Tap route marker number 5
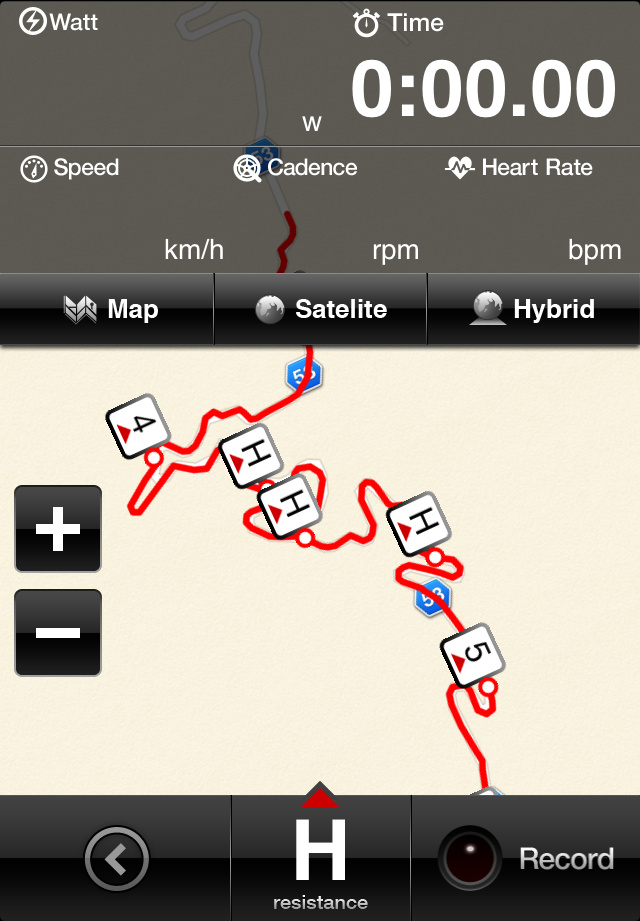Image resolution: width=640 pixels, height=921 pixels. (473, 657)
